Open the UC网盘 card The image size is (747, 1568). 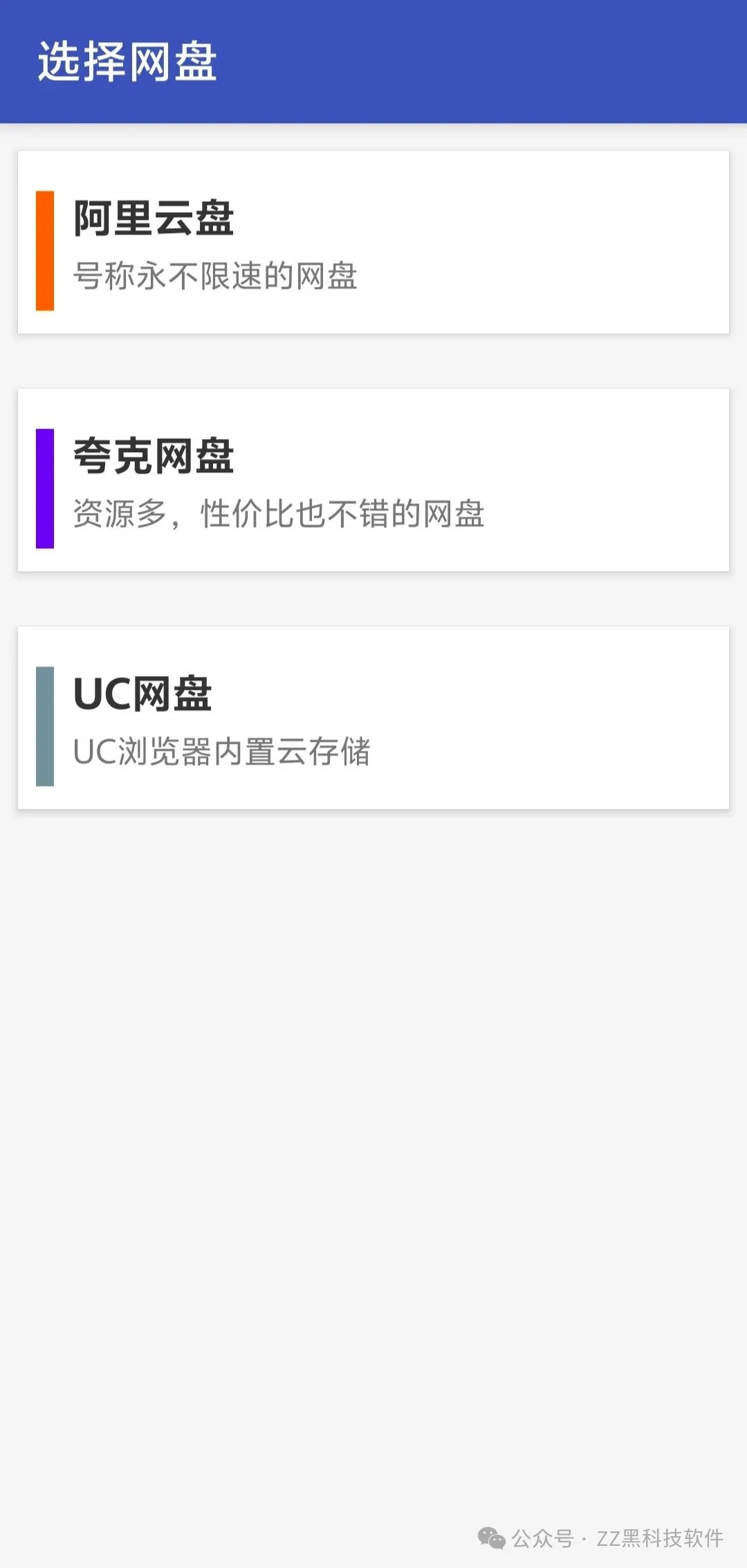(373, 718)
